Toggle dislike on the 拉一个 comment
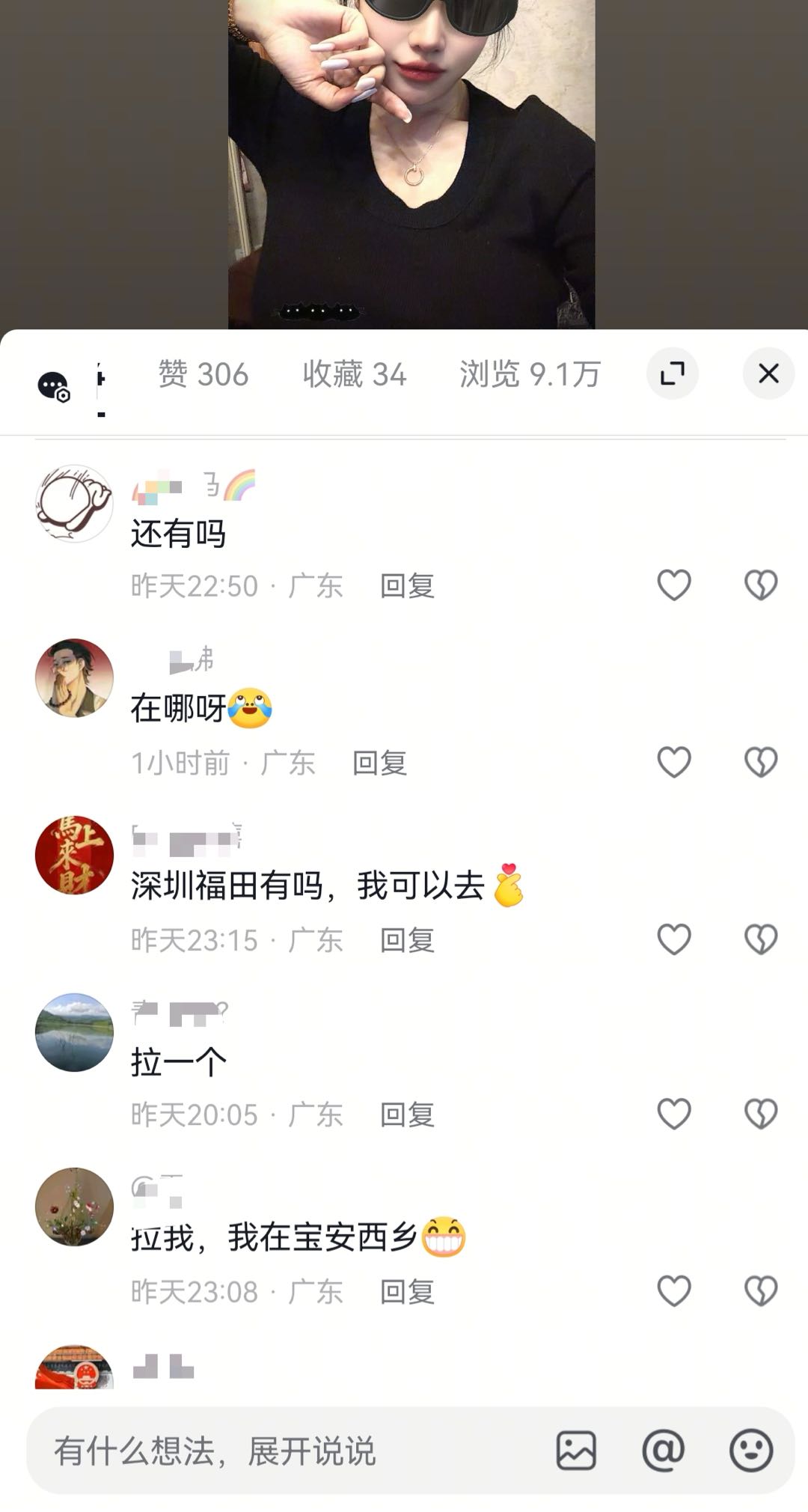 click(x=760, y=1115)
